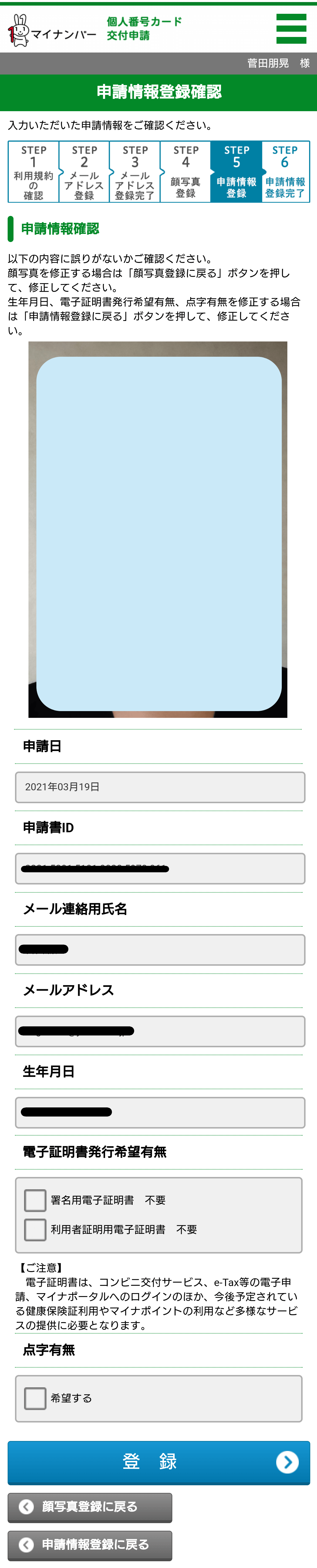Toggle the 署名用電子証明書 不要 checkbox

35,1200
